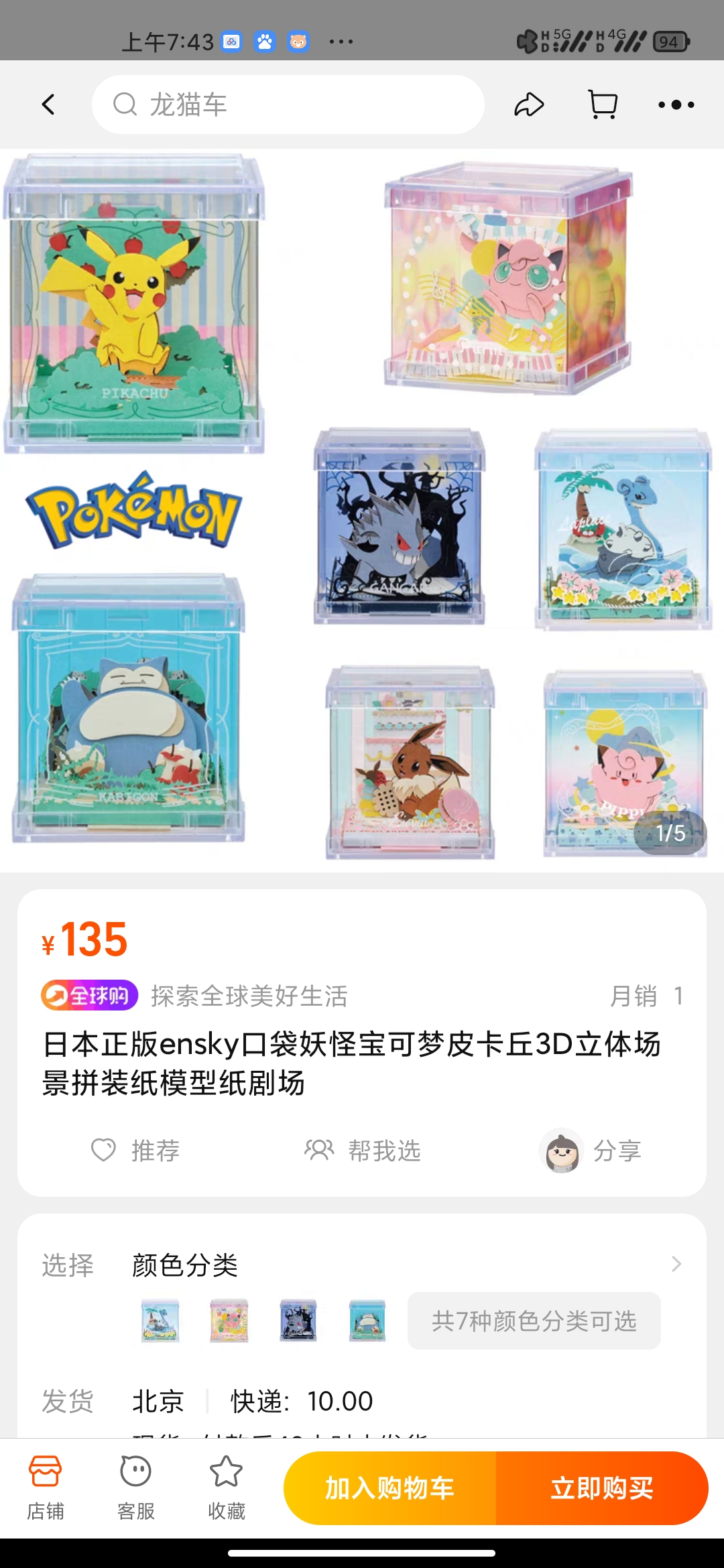Visit the 店铺 store page
Image resolution: width=724 pixels, height=1568 pixels.
coord(46,1488)
